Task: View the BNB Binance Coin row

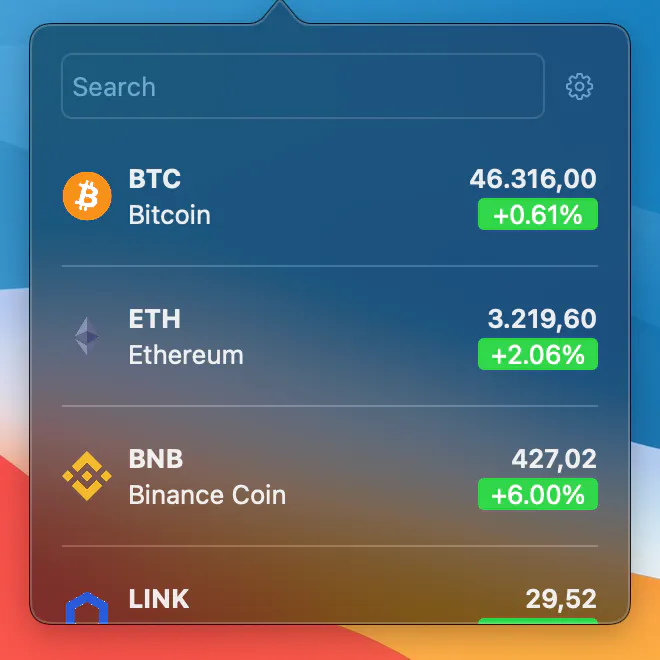Action: coord(330,476)
